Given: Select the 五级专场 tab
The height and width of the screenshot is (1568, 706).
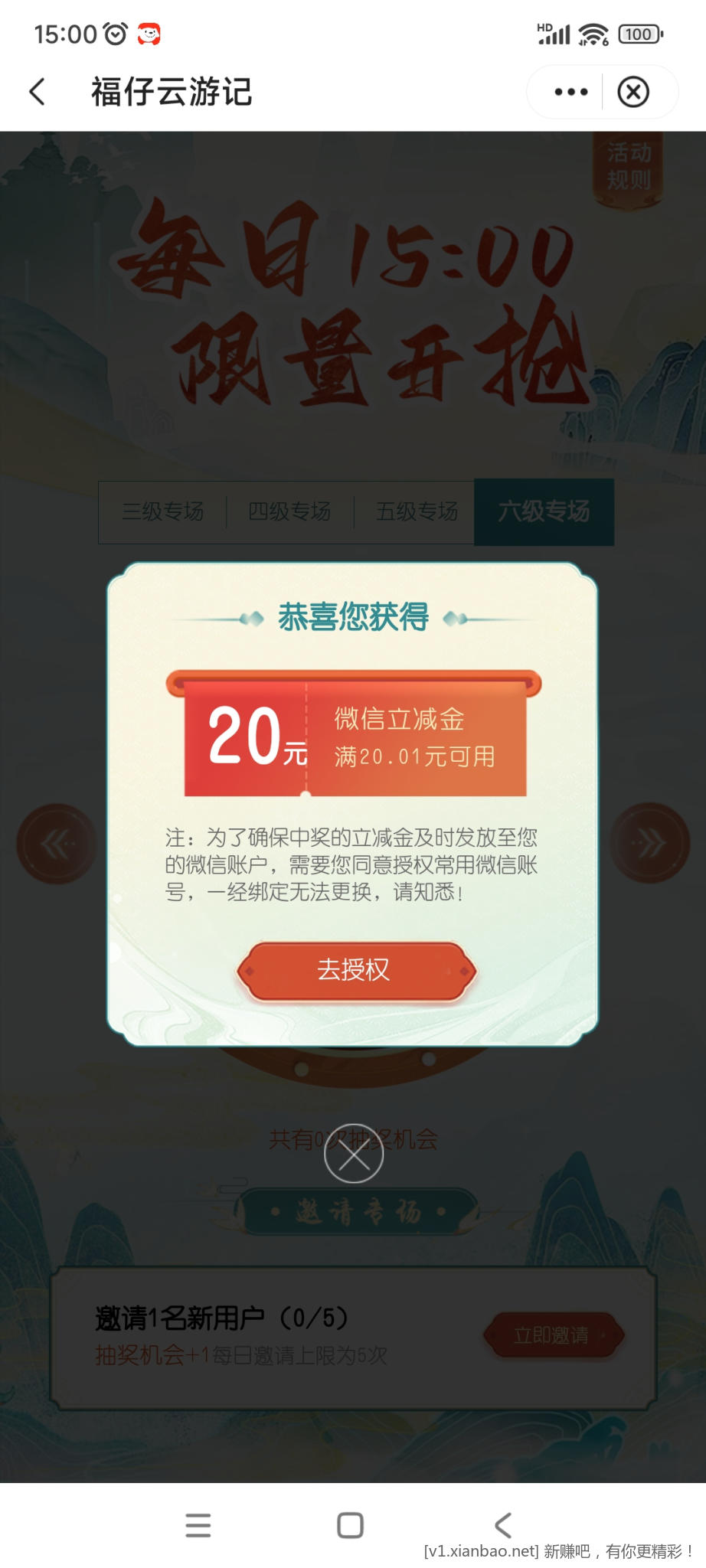Looking at the screenshot, I should (x=417, y=511).
